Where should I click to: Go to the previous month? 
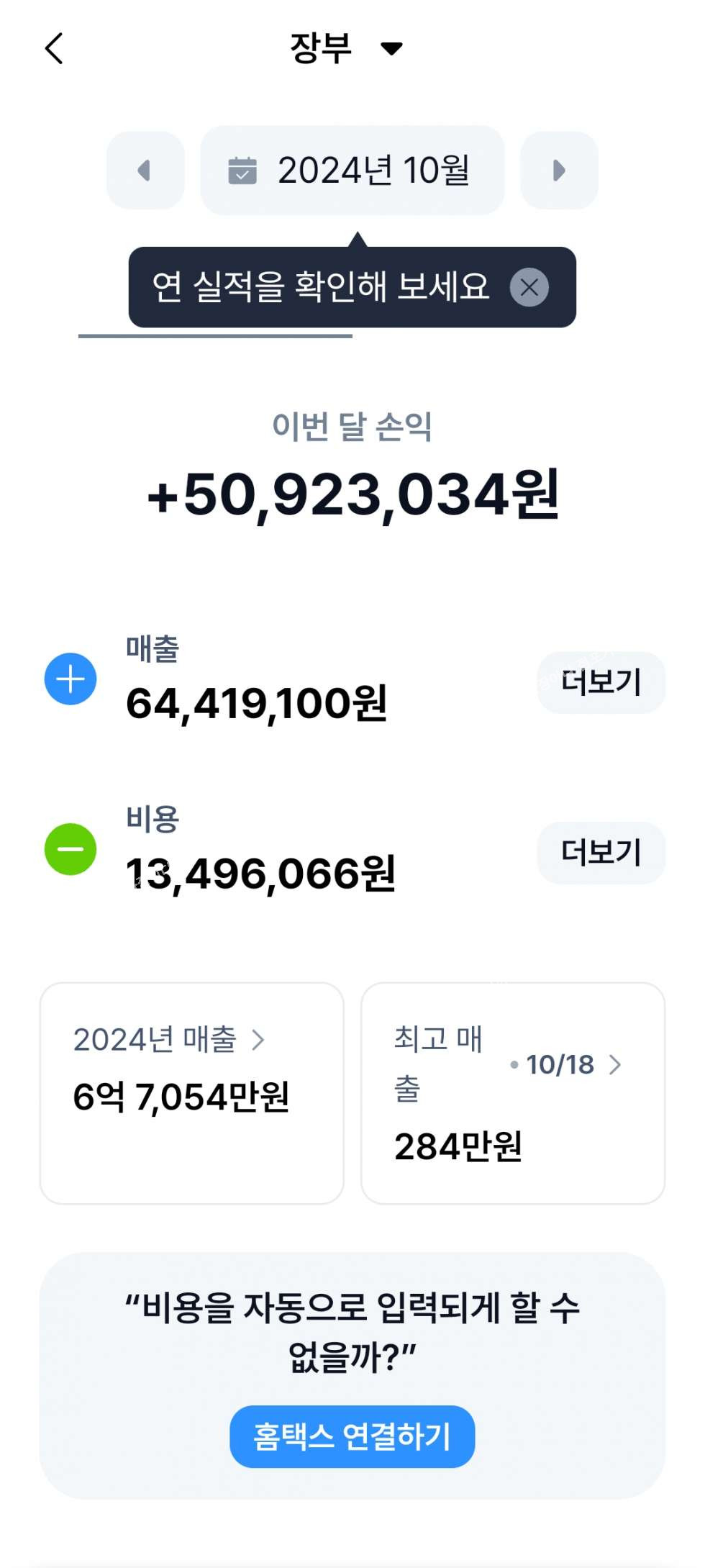pyautogui.click(x=145, y=171)
